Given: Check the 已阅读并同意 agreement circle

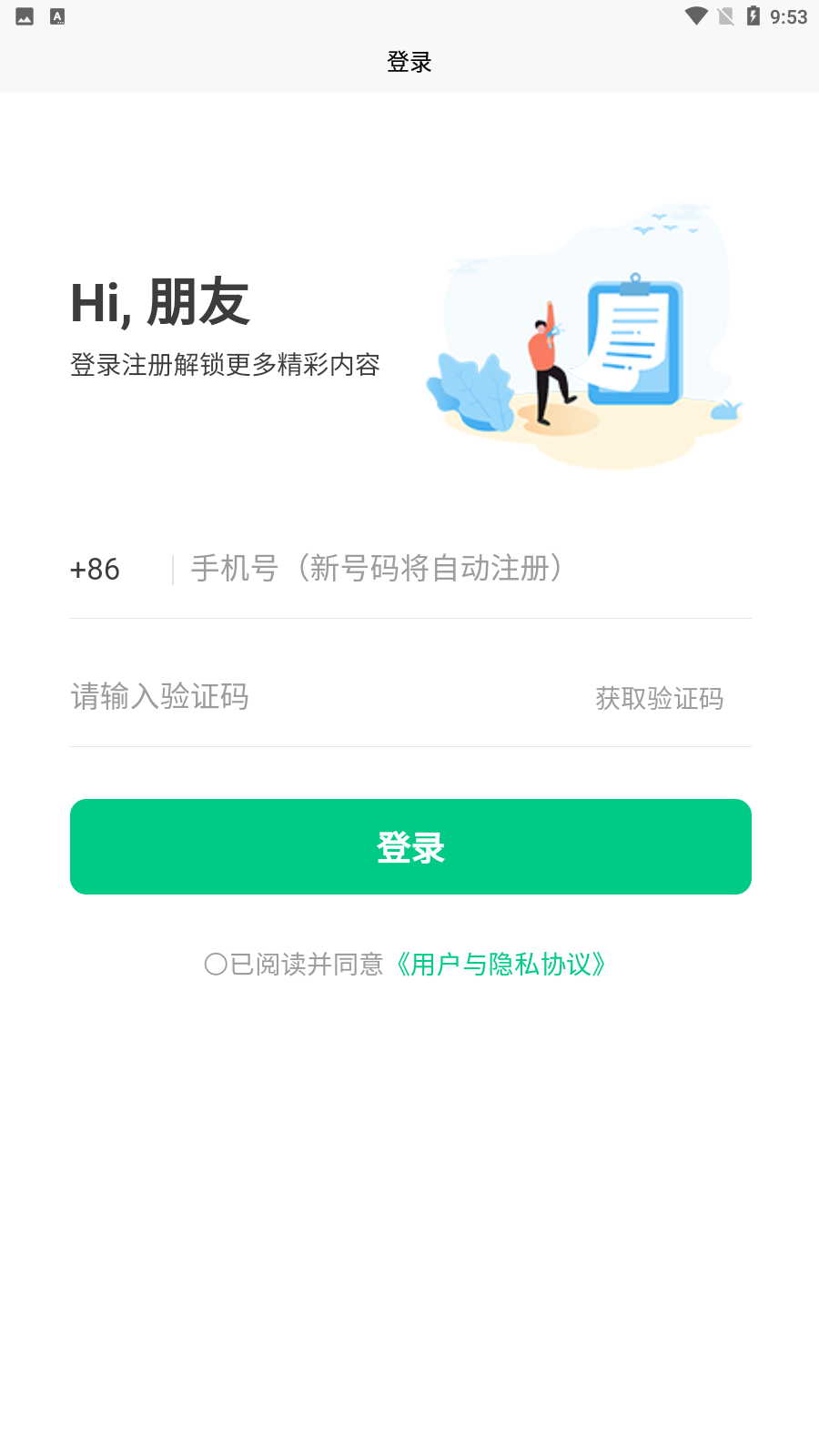Looking at the screenshot, I should point(216,964).
